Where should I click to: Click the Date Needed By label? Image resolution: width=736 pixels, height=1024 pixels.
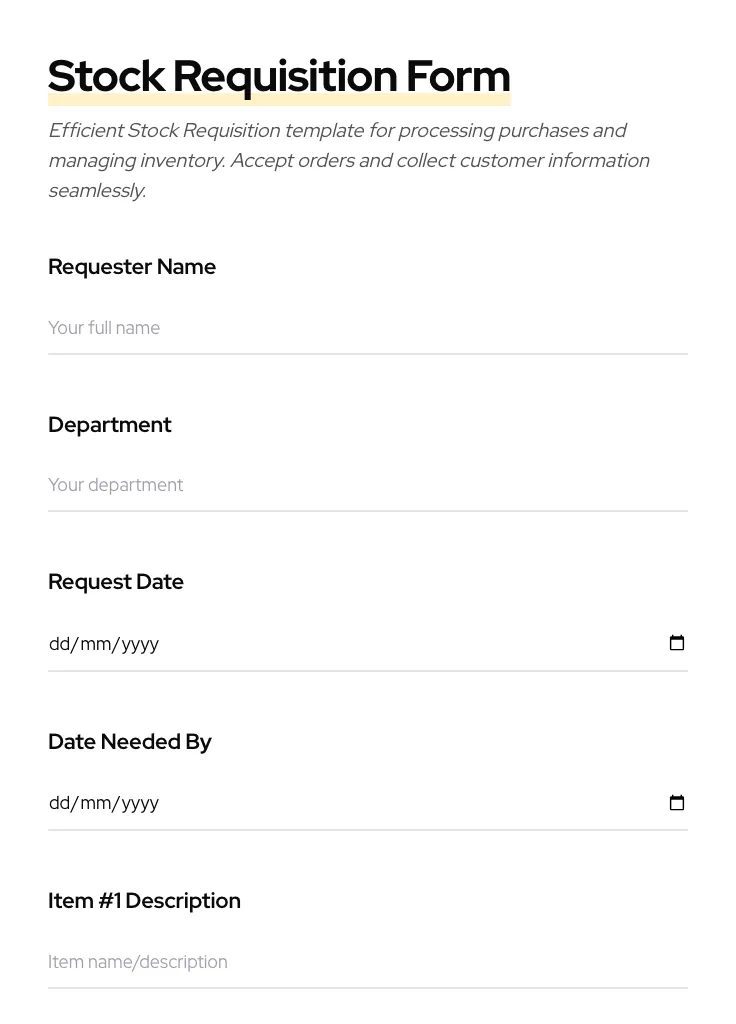tap(130, 742)
